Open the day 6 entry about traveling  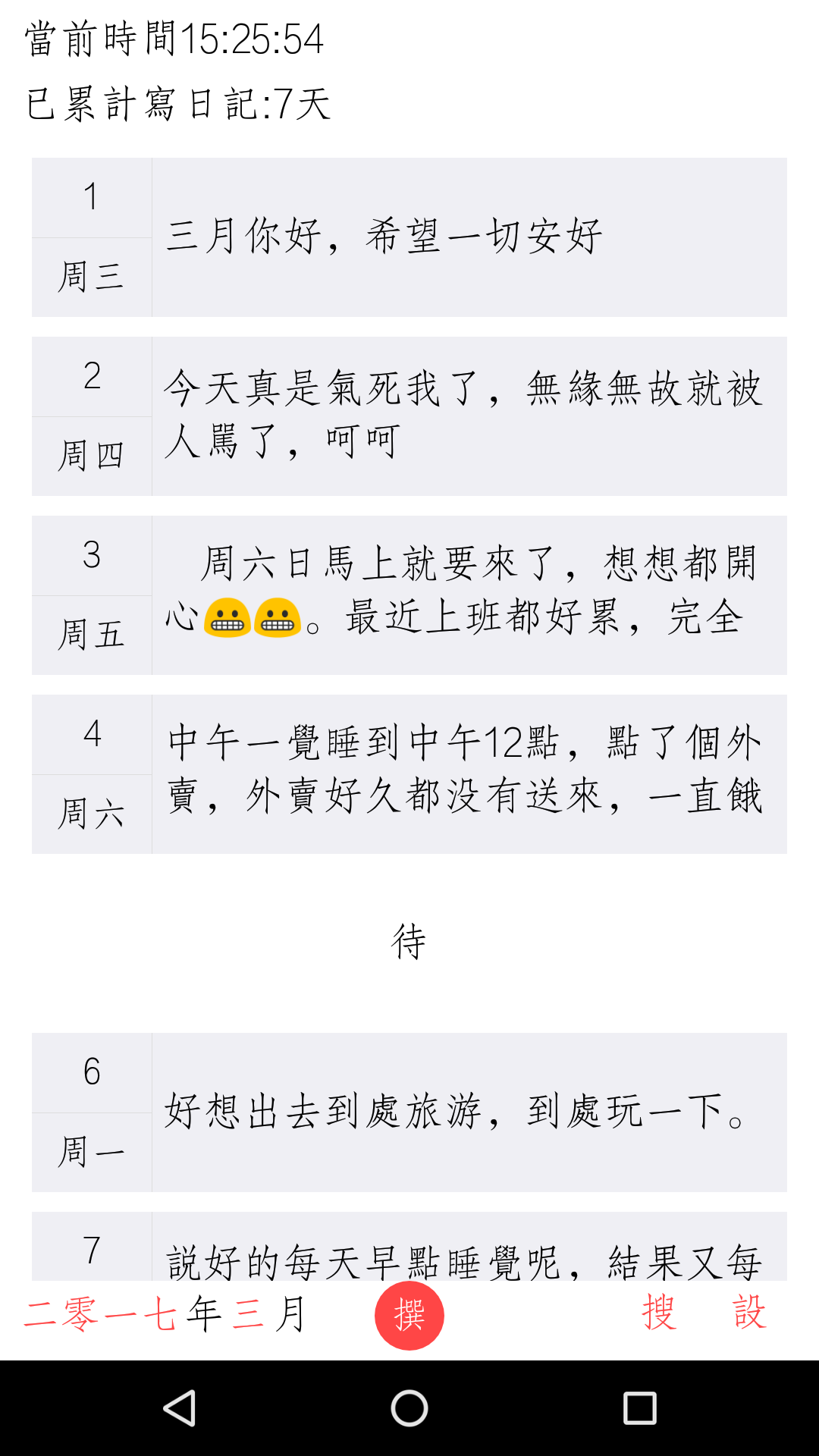409,1112
